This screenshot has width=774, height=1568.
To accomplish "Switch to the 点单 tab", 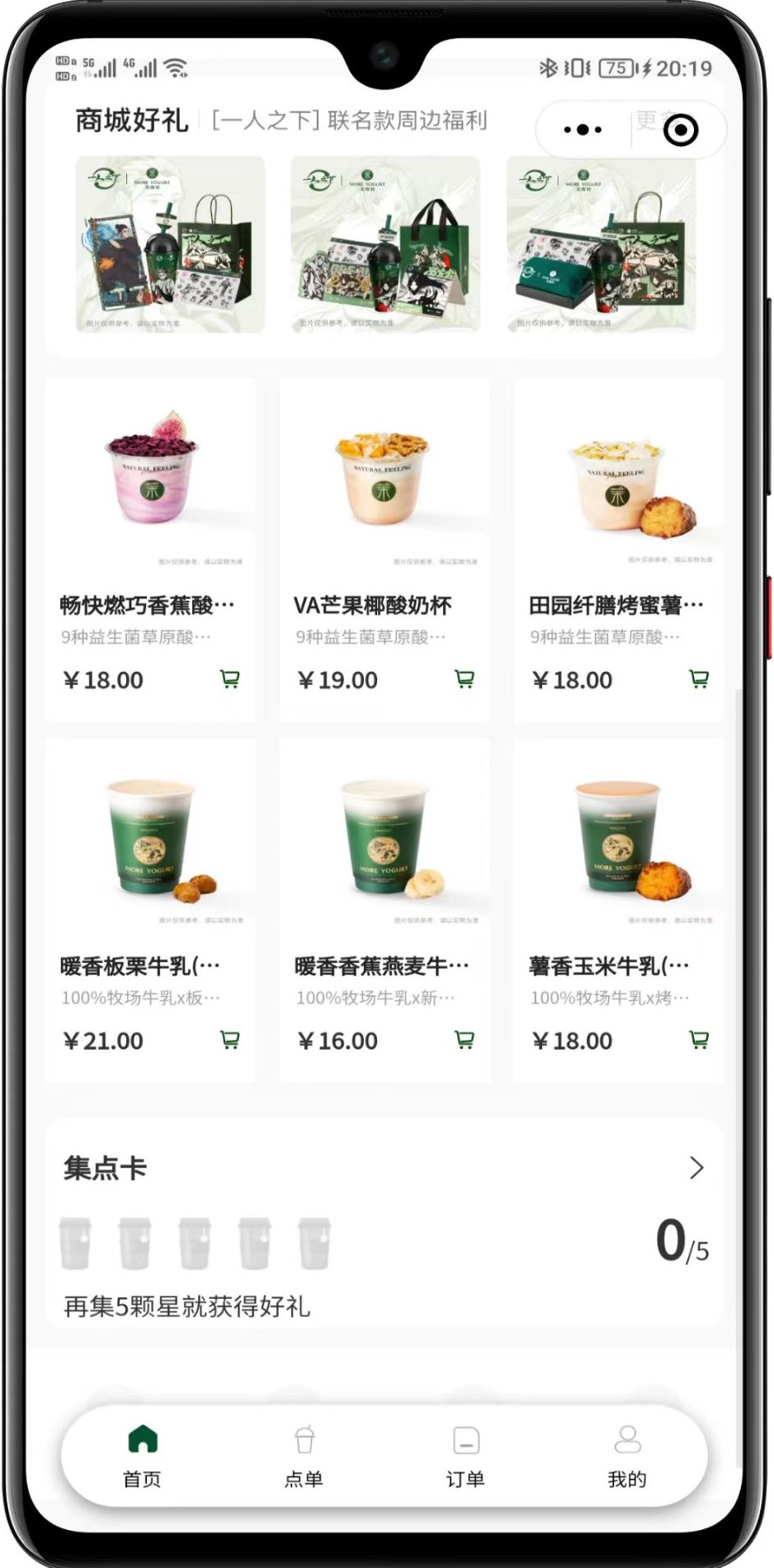I will point(304,1456).
